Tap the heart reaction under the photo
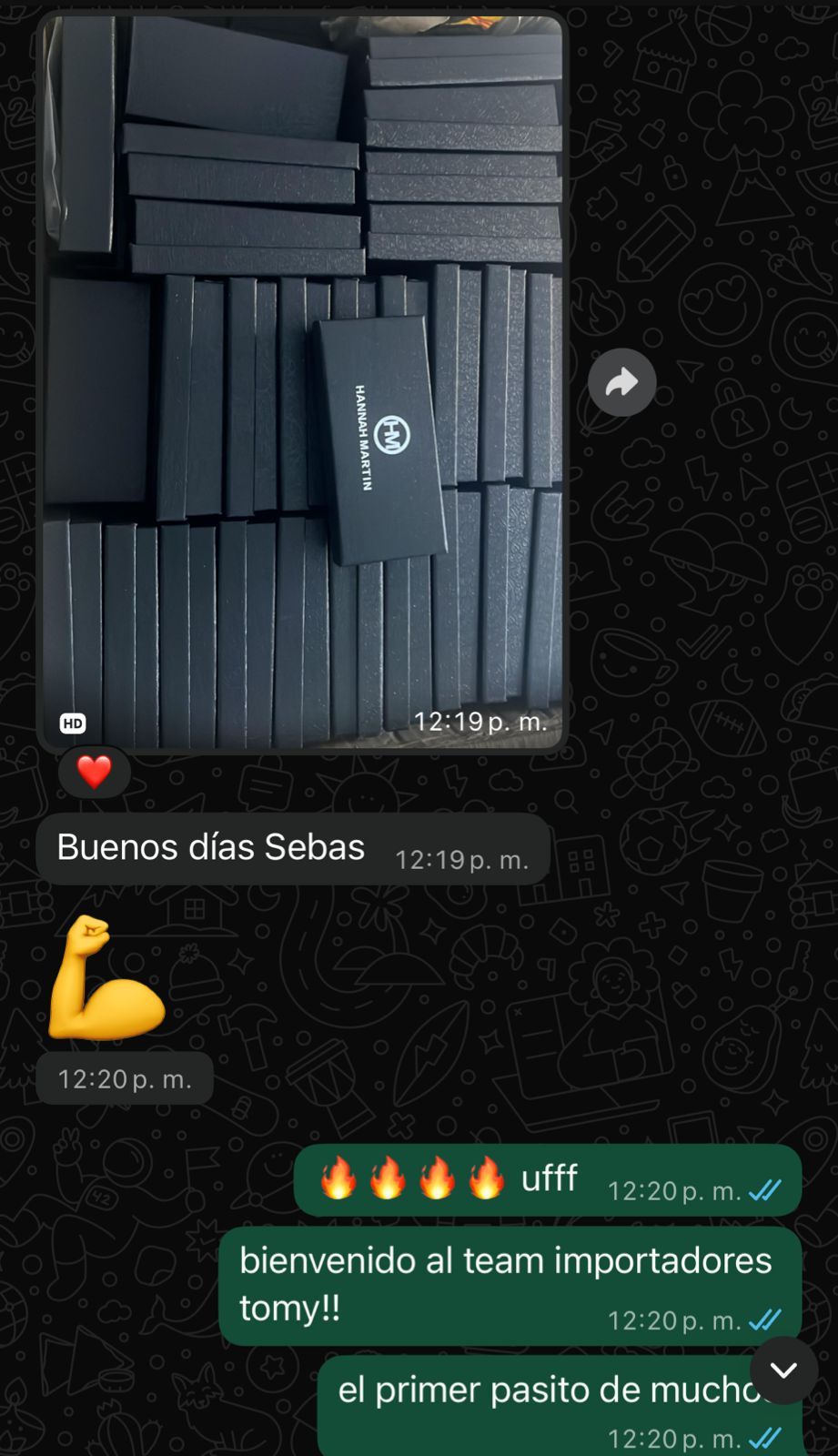The width and height of the screenshot is (838, 1456). click(95, 773)
